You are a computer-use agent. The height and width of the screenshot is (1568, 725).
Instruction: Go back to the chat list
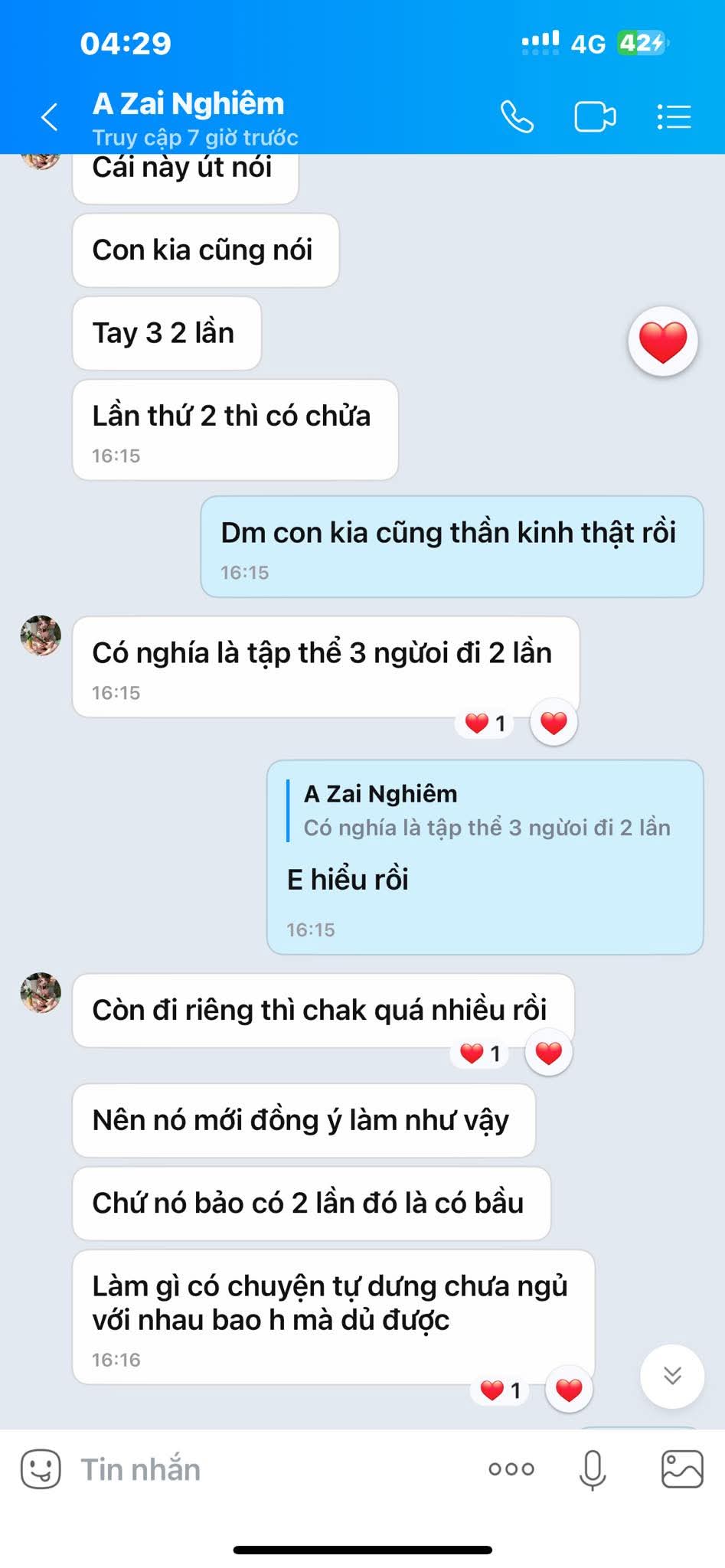click(50, 117)
